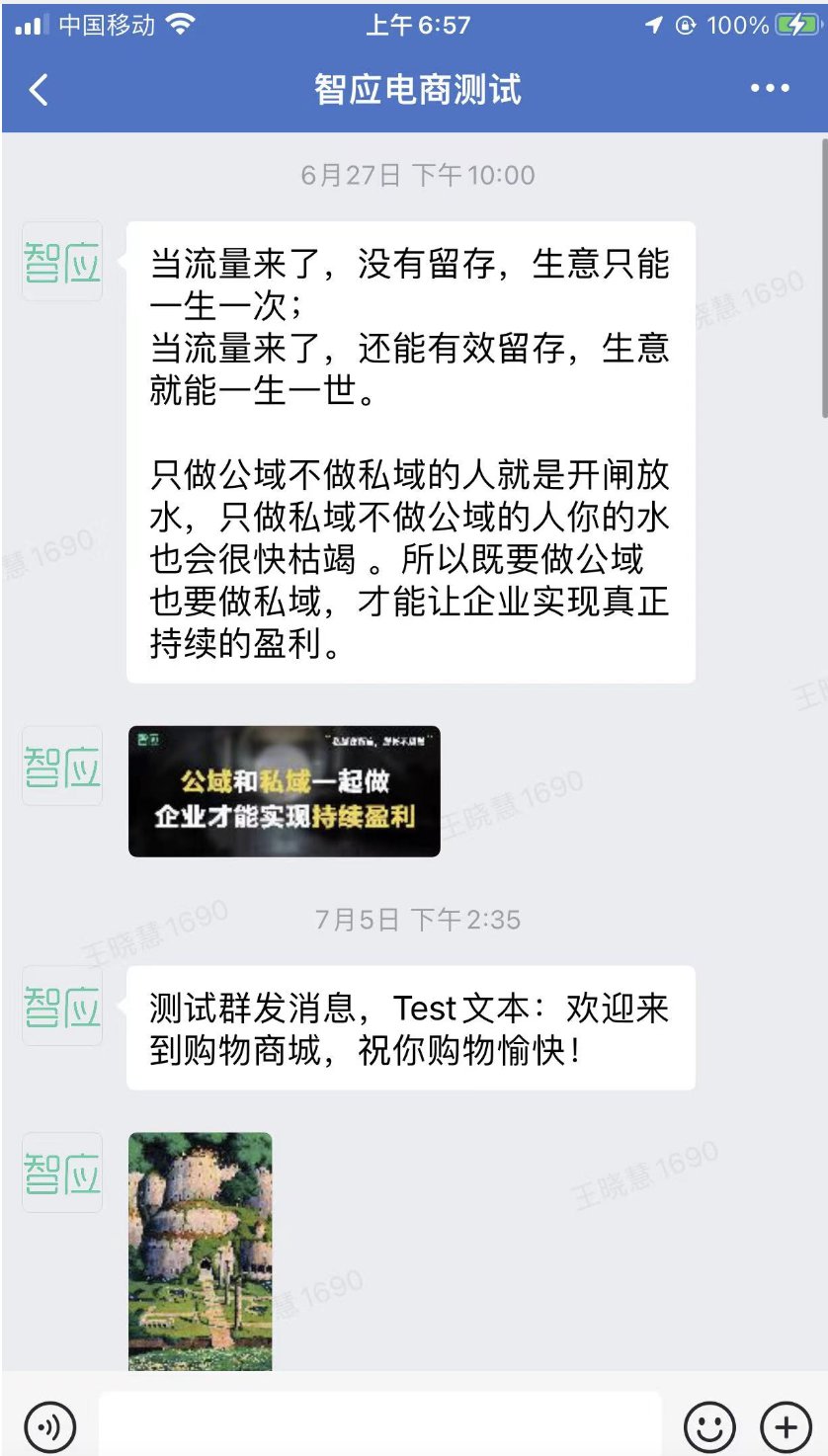The height and width of the screenshot is (1456, 828).
Task: Open the emoji picker
Action: 709,1426
